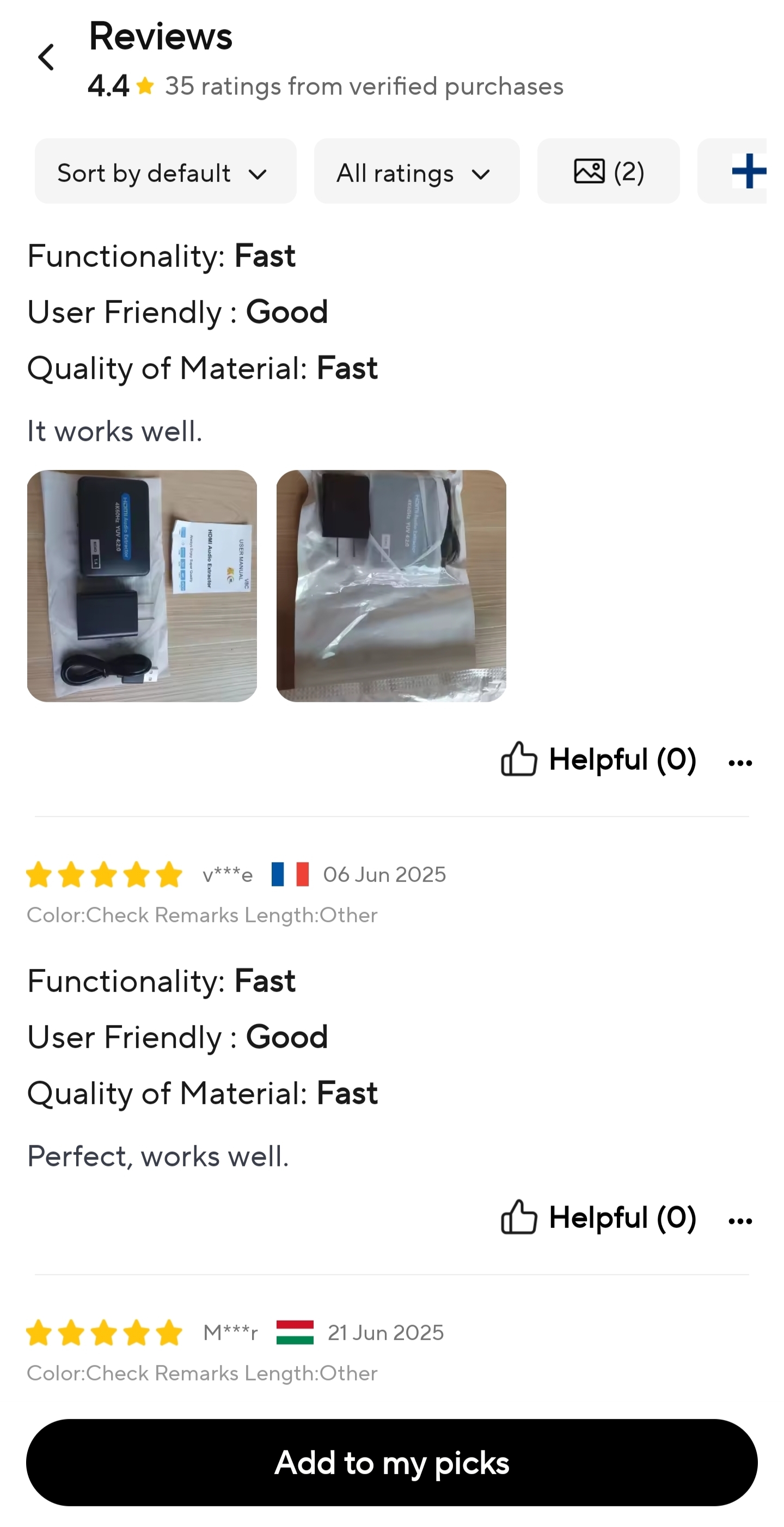784x1527 pixels.
Task: Expand the All ratings filter
Action: point(416,172)
